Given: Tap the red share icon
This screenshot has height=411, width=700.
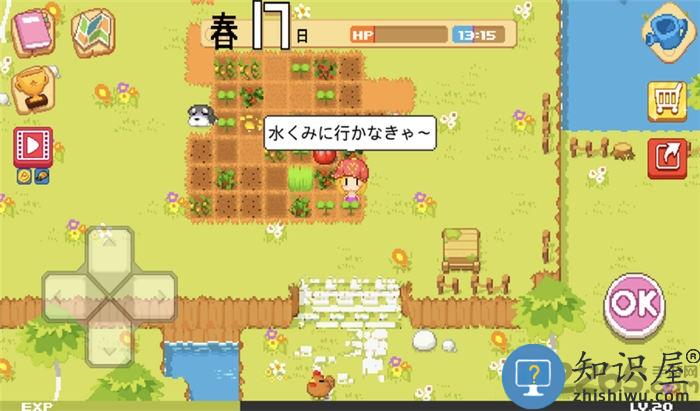Looking at the screenshot, I should coord(665,156).
